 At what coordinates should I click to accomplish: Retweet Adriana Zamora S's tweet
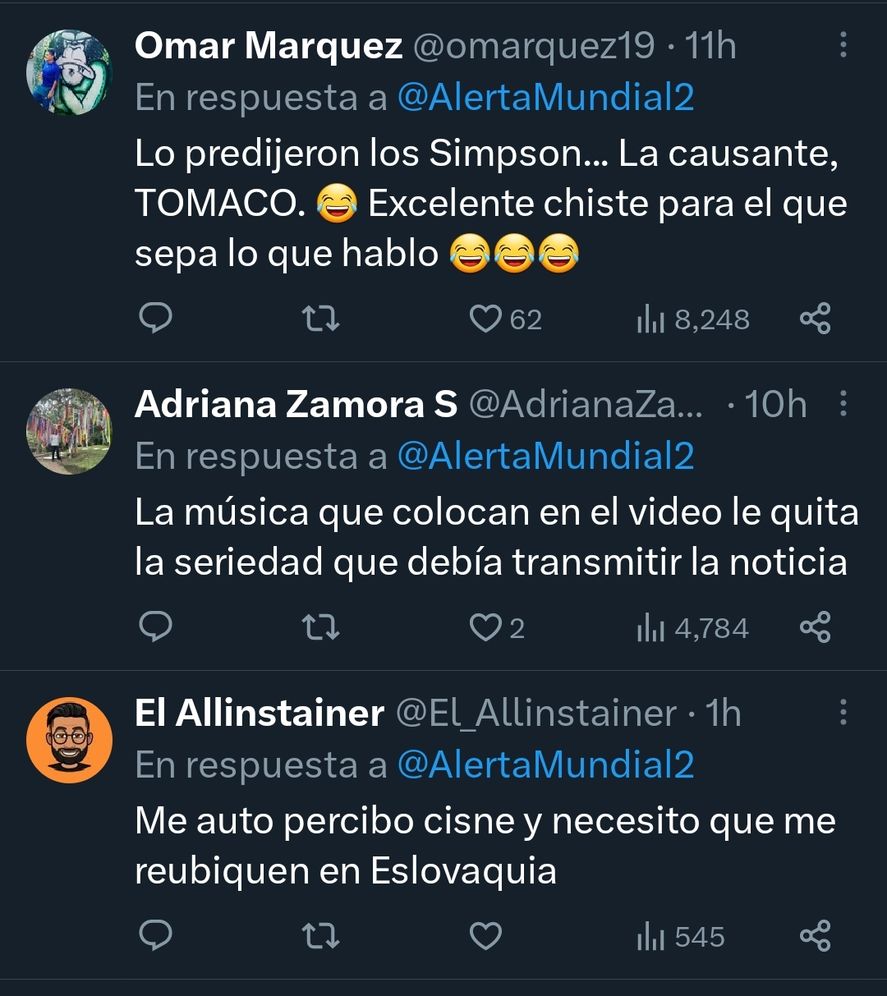(x=321, y=627)
